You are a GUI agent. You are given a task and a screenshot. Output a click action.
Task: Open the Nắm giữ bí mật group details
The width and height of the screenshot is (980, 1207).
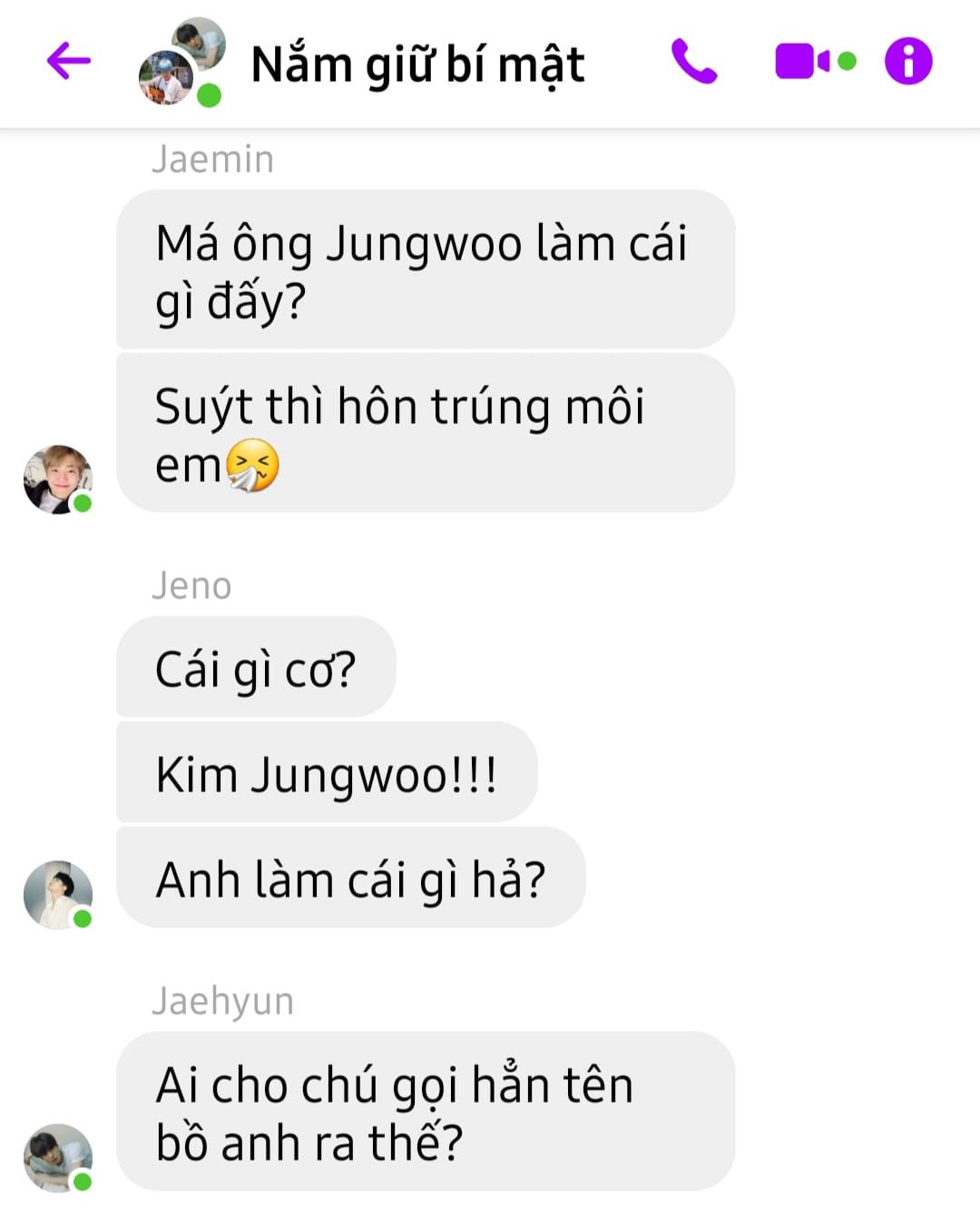417,64
